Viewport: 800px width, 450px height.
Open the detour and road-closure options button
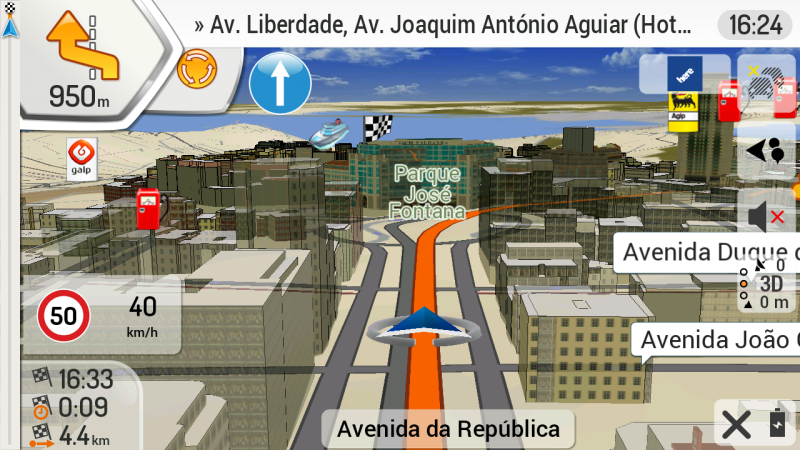[767, 84]
